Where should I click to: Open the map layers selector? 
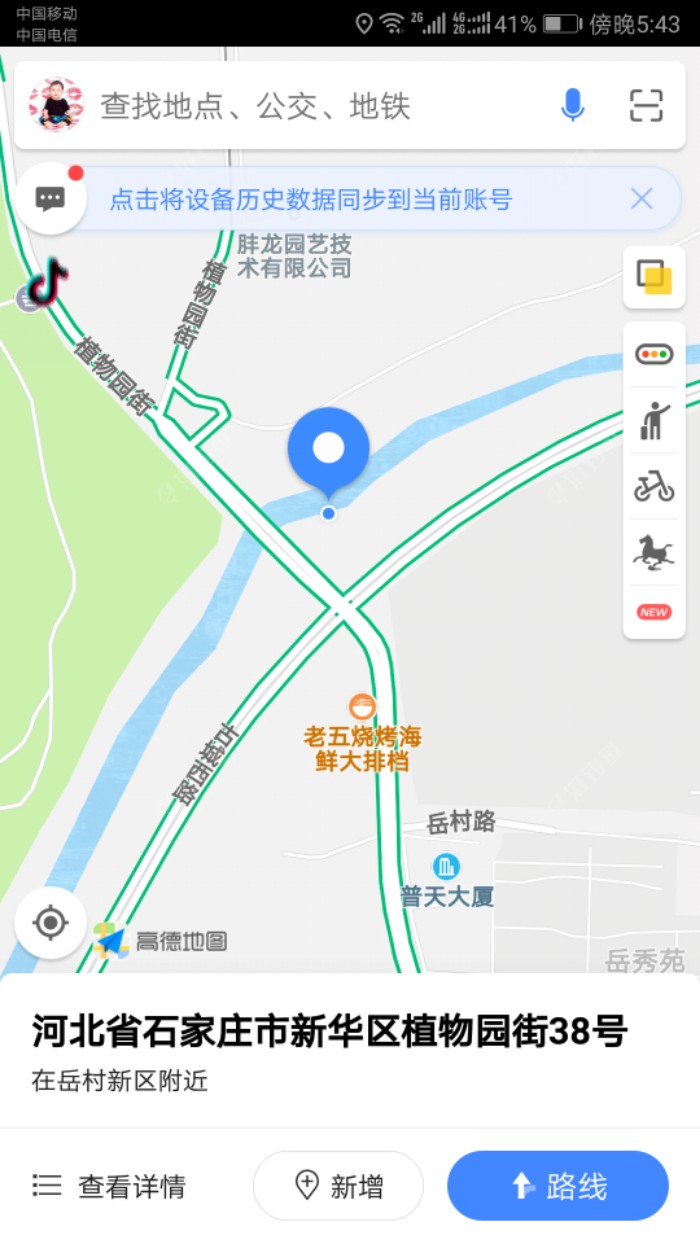coord(654,276)
